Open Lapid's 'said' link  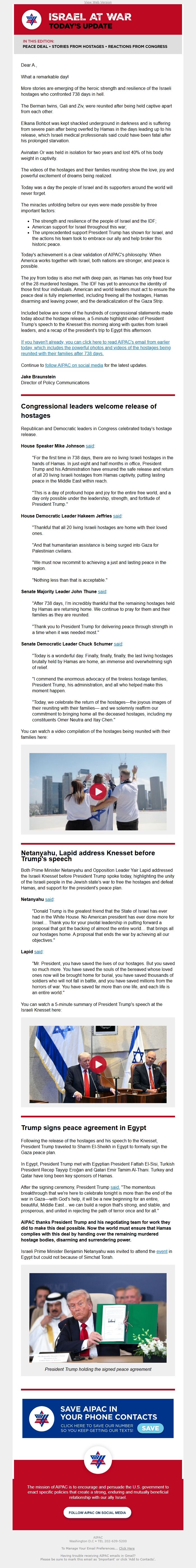(38, 951)
